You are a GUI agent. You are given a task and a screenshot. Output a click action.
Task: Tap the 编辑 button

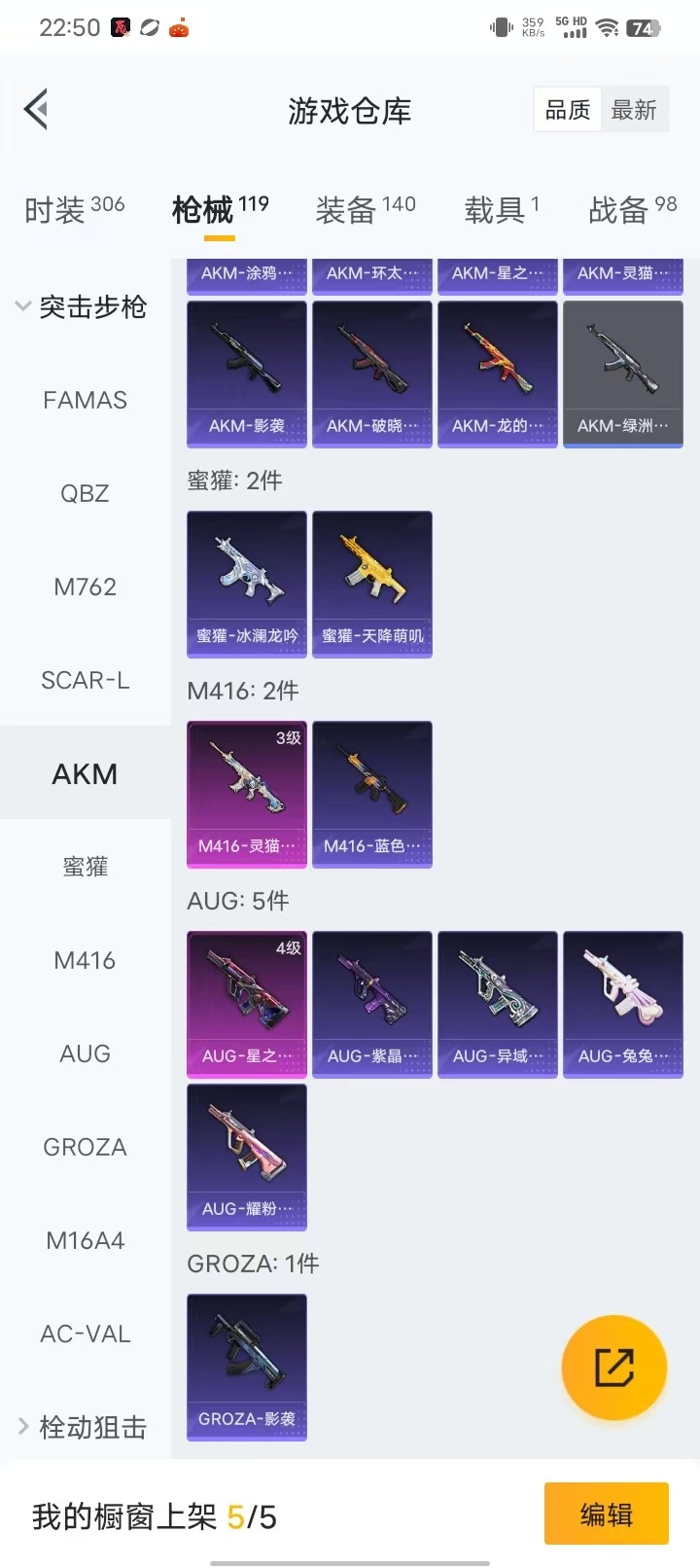point(606,1514)
